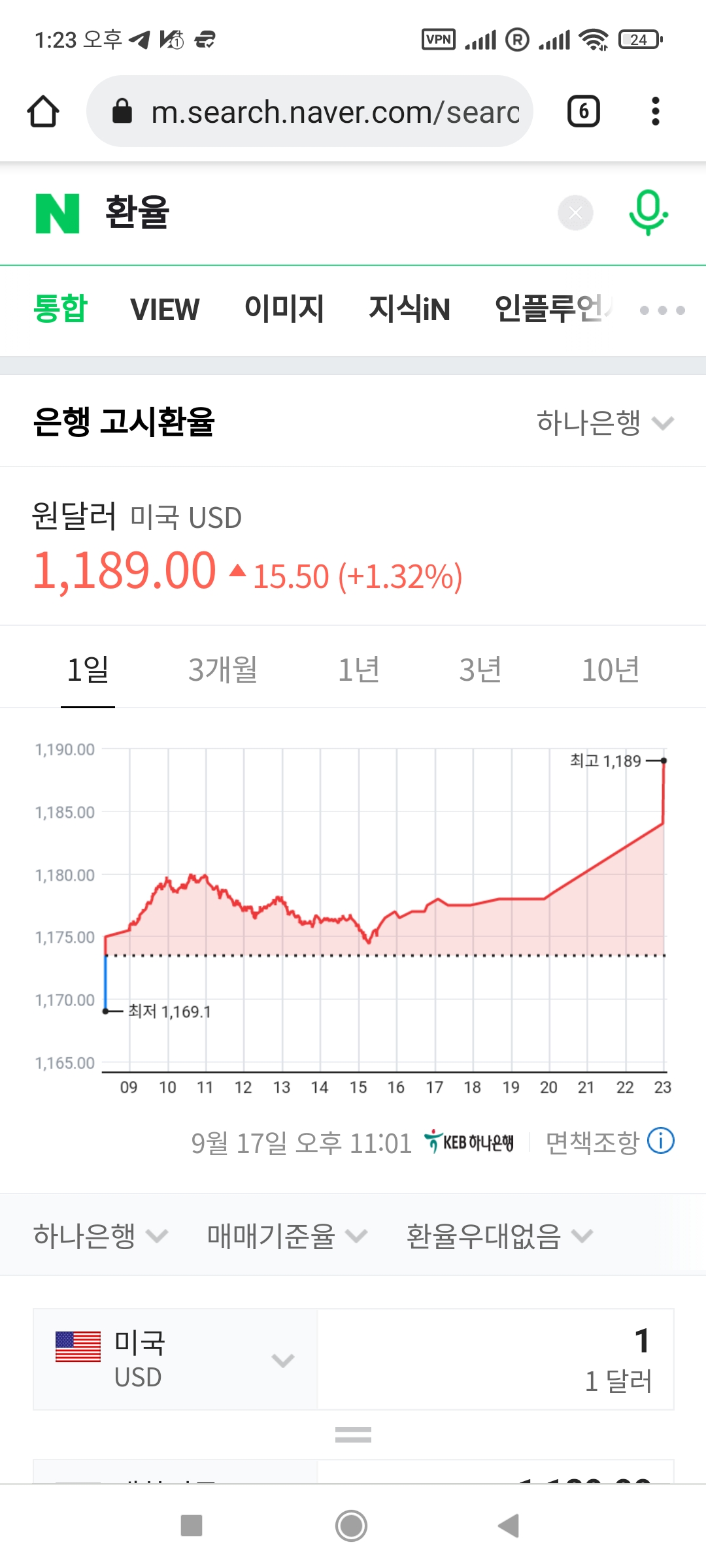Switch to the 이미지 tab
The image size is (706, 1568).
click(284, 309)
